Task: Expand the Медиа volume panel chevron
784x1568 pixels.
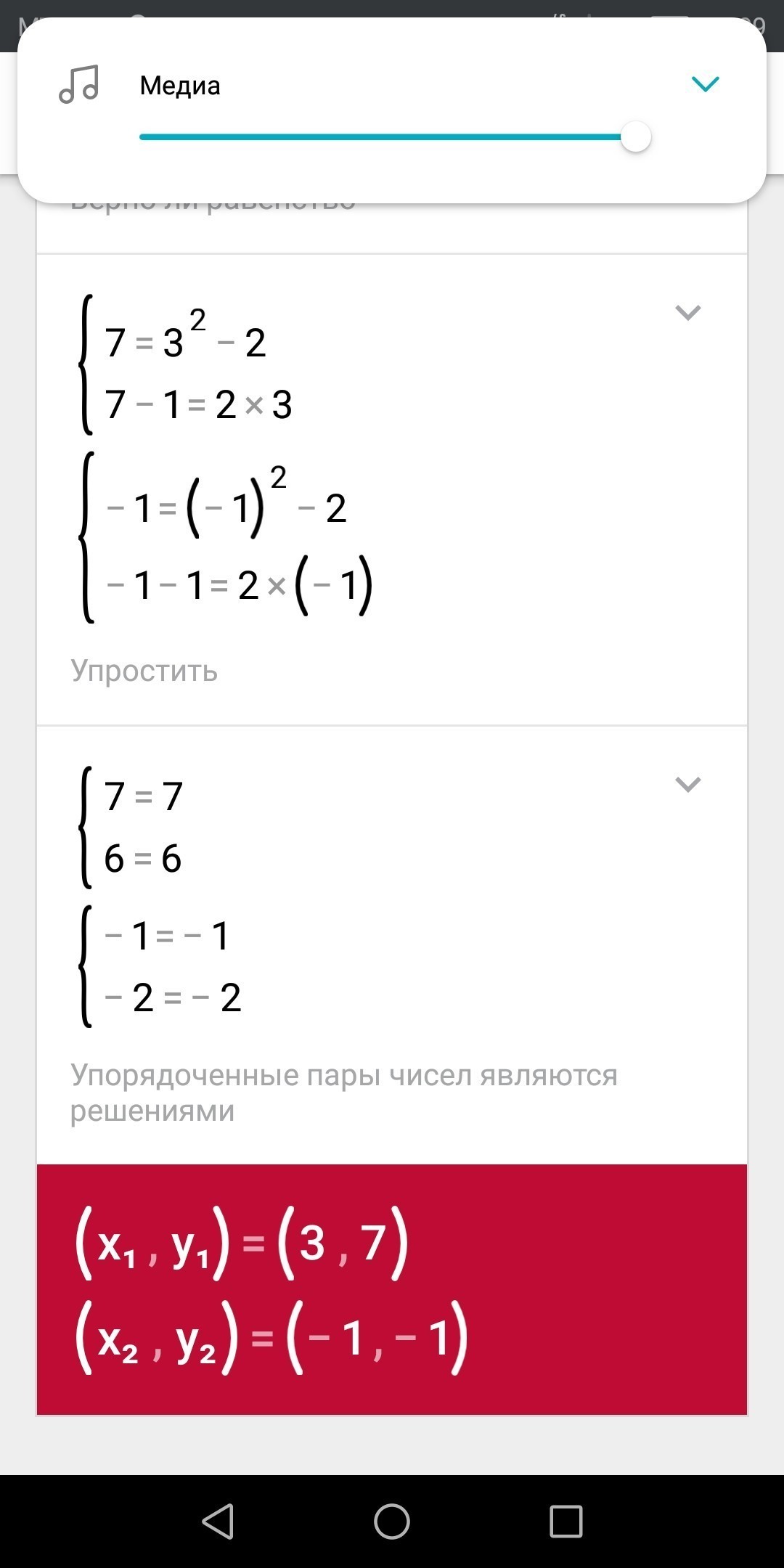Action: [x=705, y=84]
